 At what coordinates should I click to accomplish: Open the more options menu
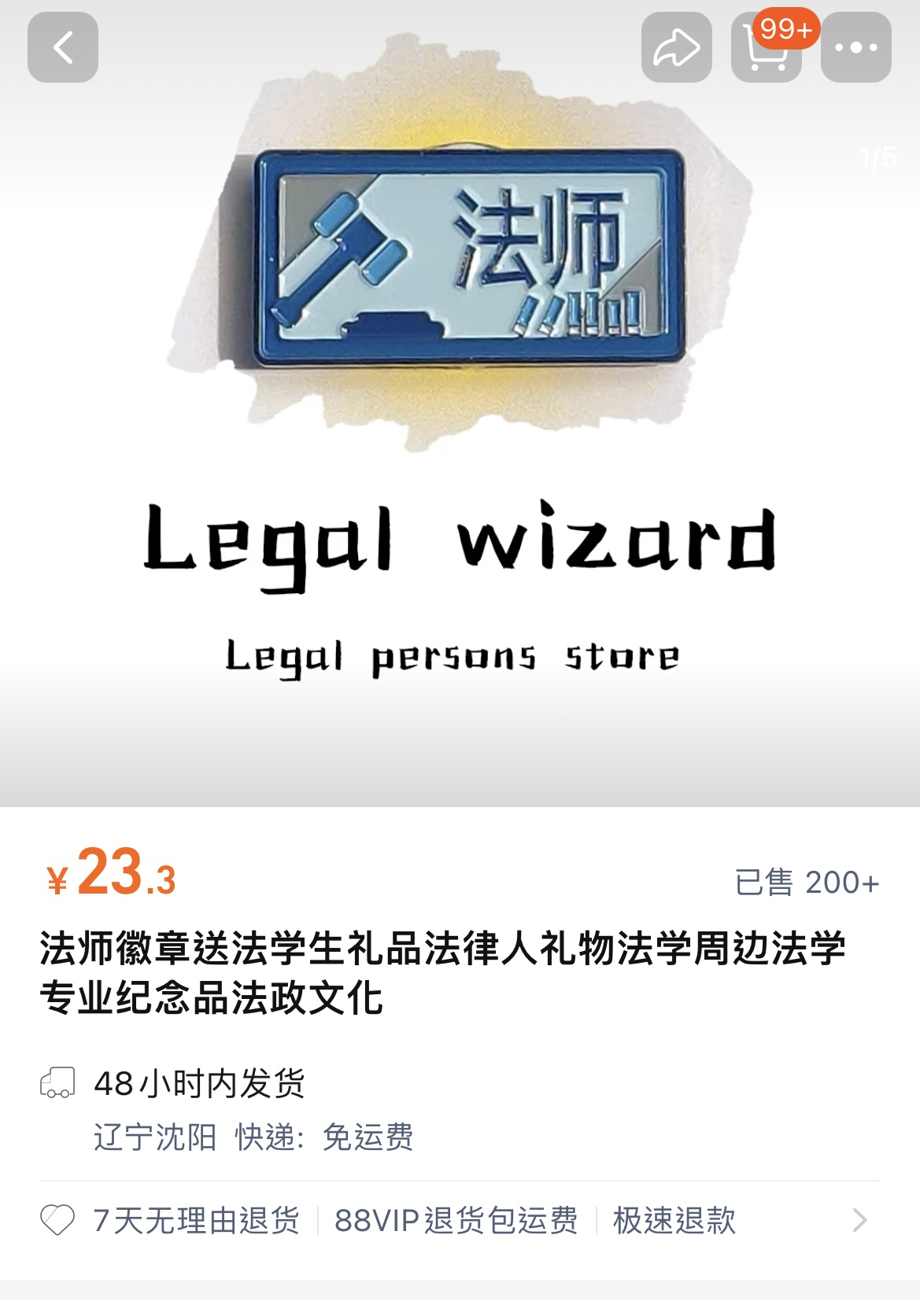[855, 47]
